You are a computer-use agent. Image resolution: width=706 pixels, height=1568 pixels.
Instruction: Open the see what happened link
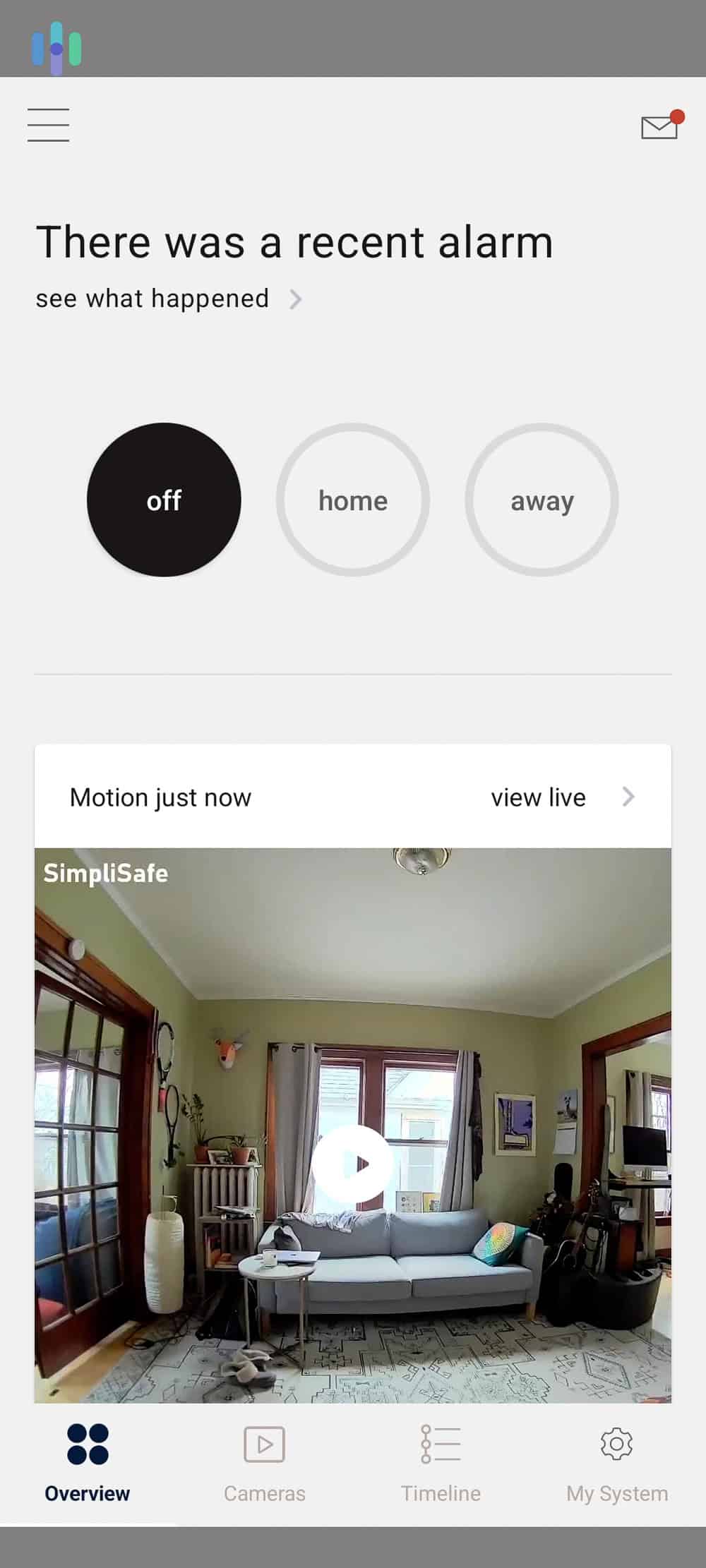[x=151, y=298]
